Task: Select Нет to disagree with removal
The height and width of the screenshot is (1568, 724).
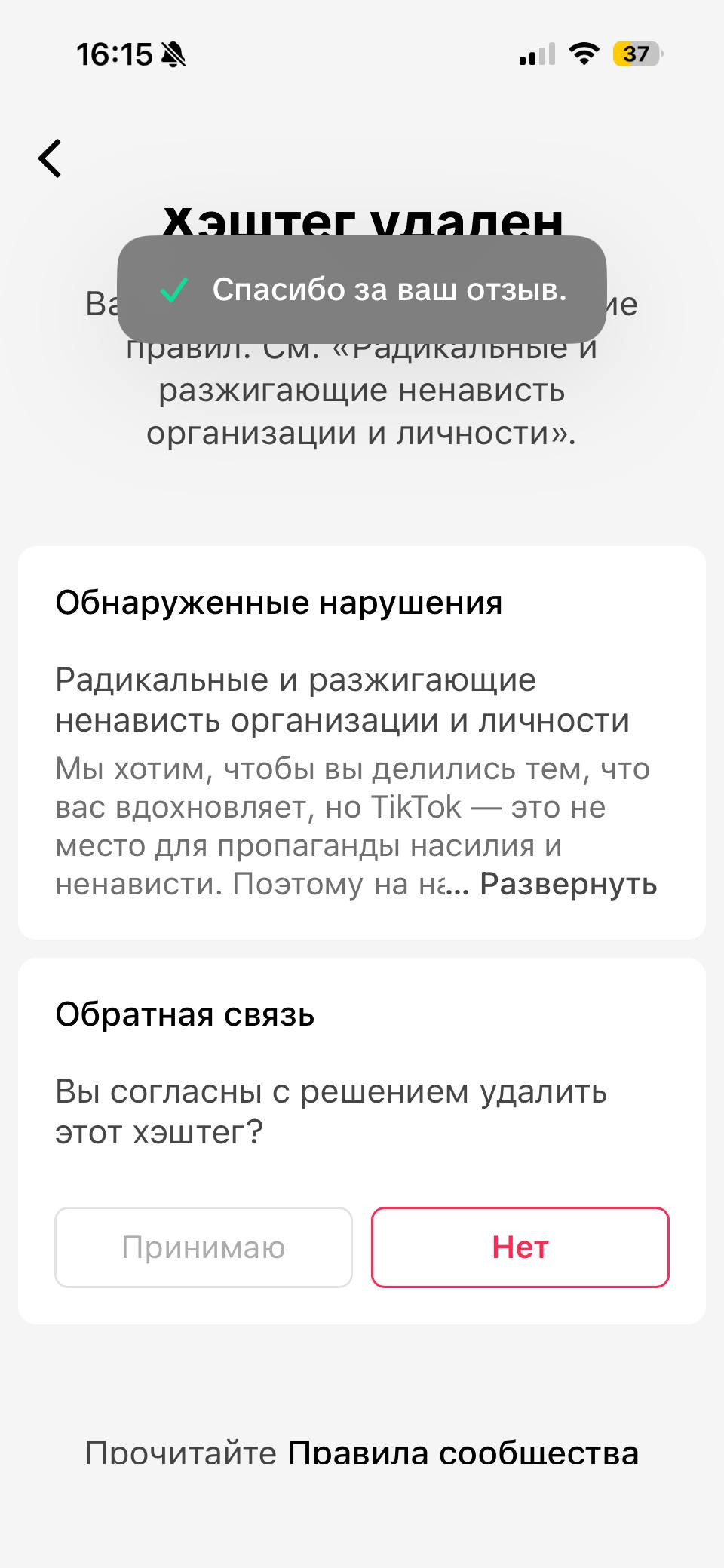Action: tap(520, 1247)
